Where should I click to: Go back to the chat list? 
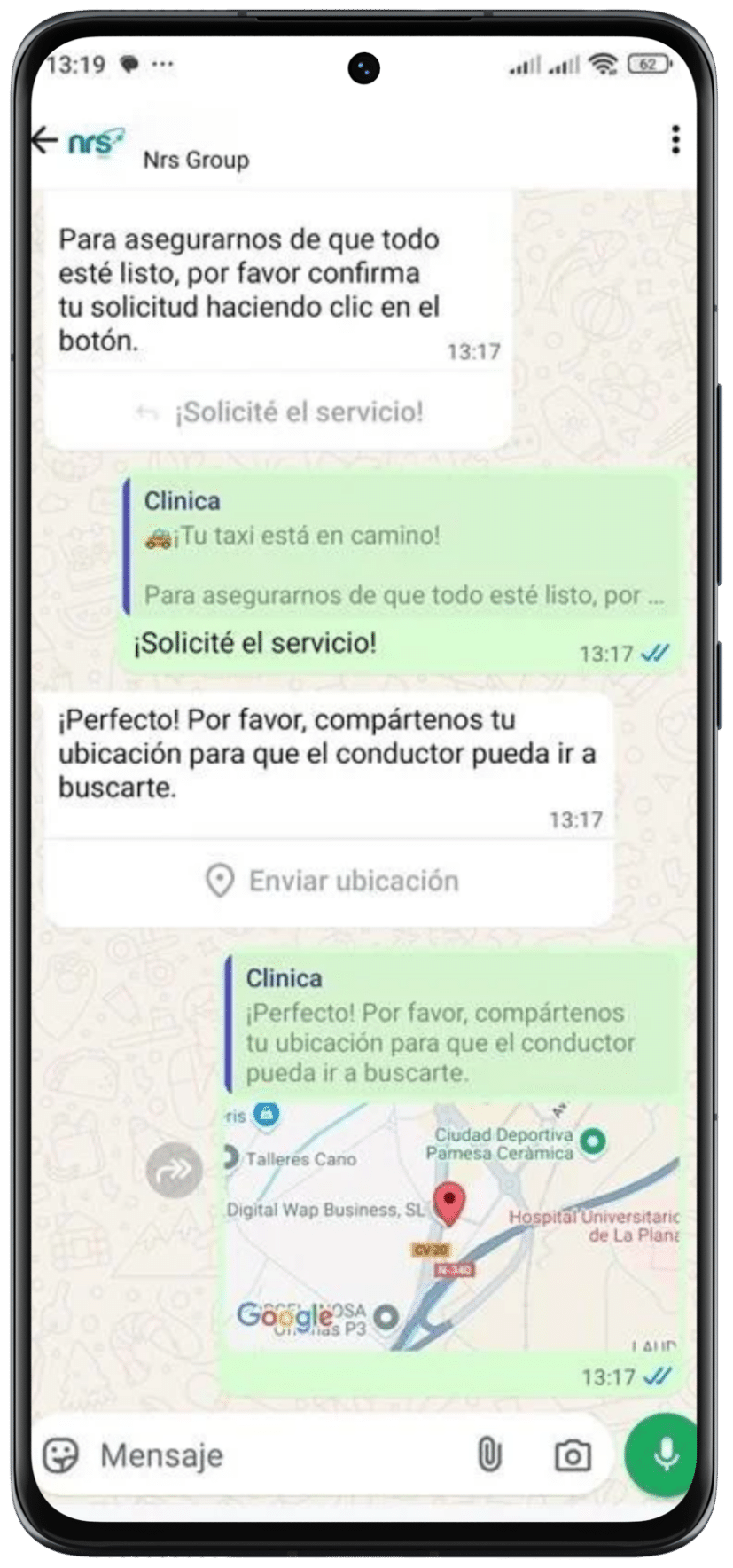coord(44,140)
